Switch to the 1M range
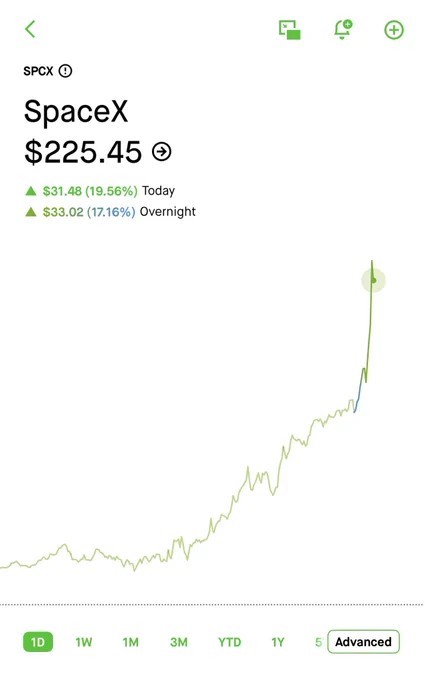425x680 pixels. pos(131,642)
